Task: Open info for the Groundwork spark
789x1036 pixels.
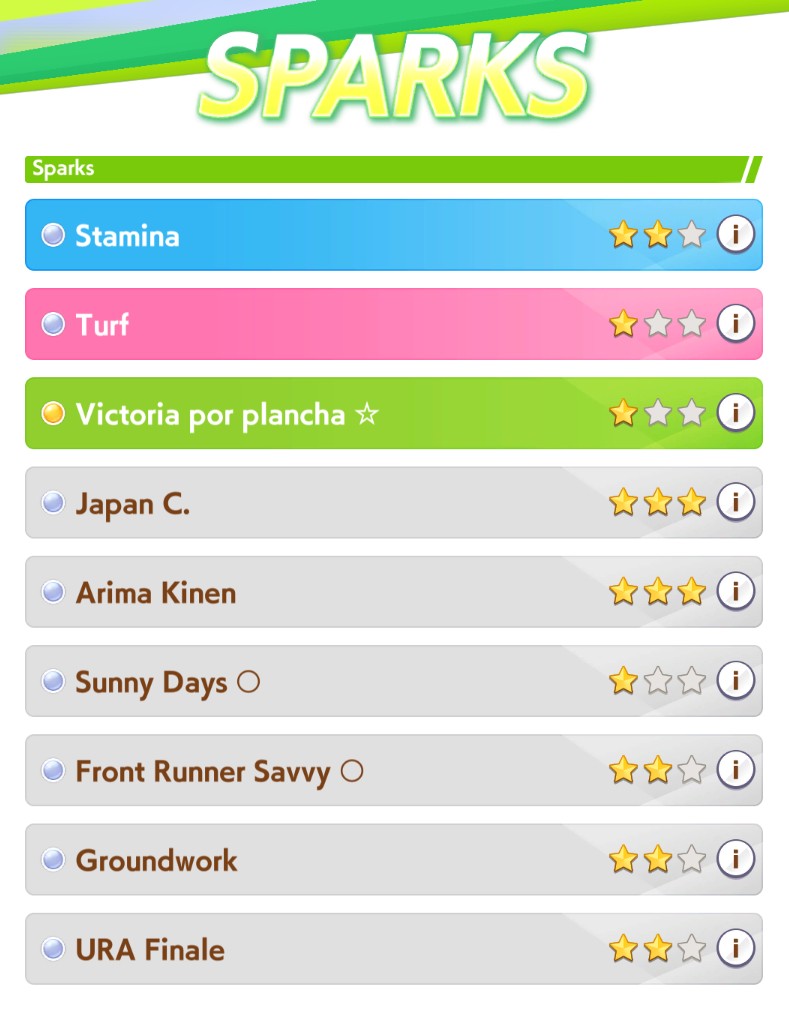Action: tap(736, 859)
